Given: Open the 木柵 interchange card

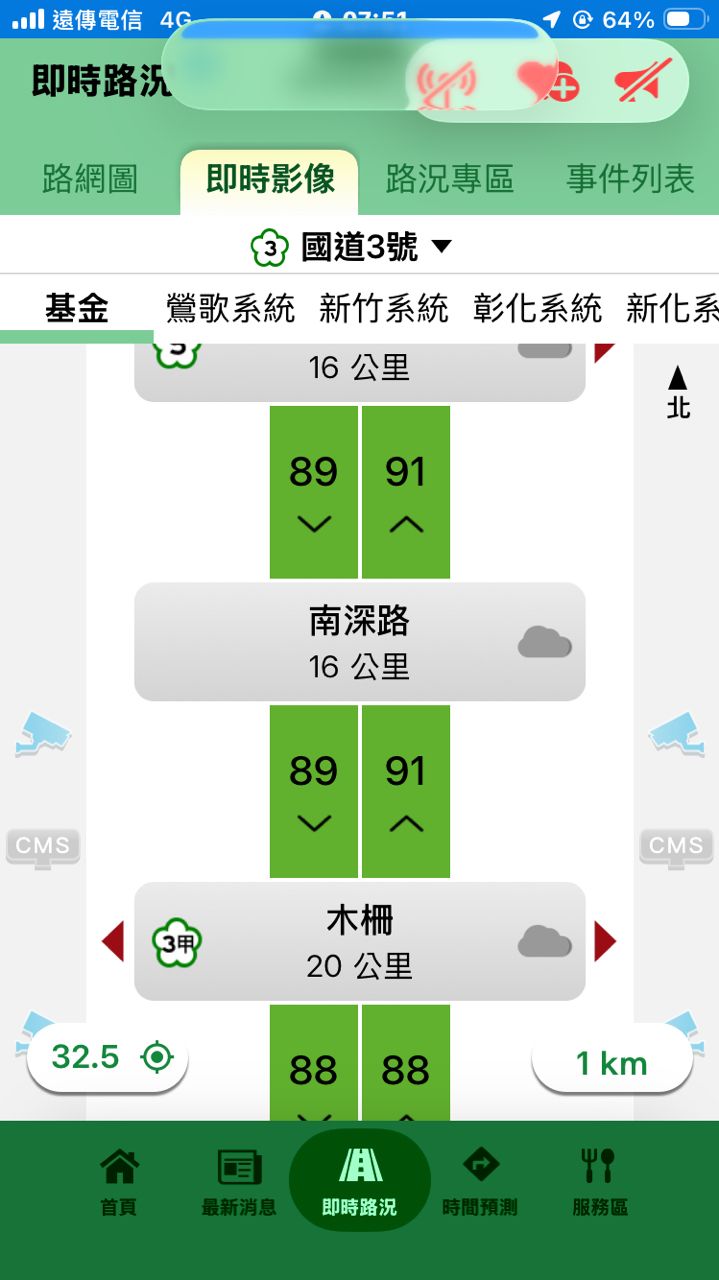Looking at the screenshot, I should click(359, 941).
